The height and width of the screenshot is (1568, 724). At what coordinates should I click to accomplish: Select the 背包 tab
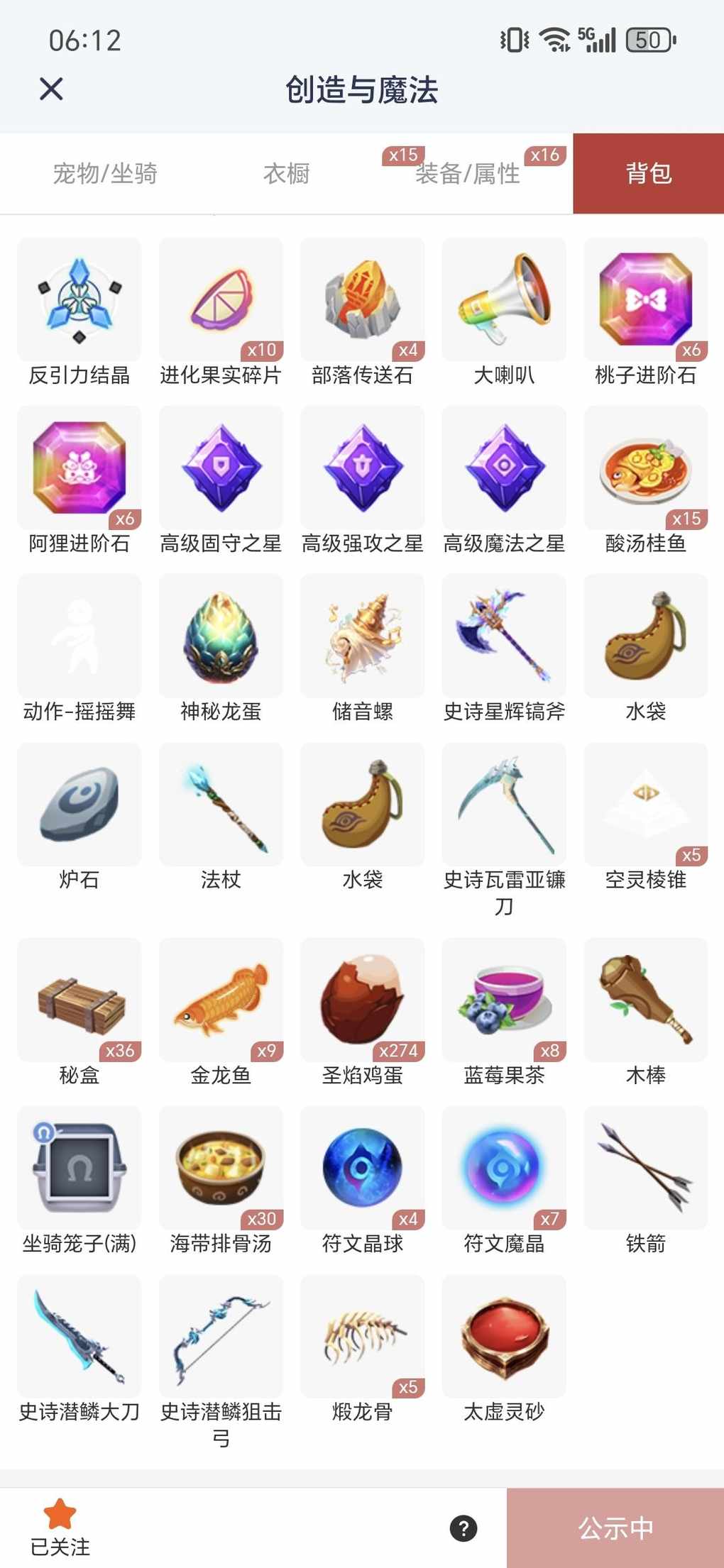tap(648, 173)
